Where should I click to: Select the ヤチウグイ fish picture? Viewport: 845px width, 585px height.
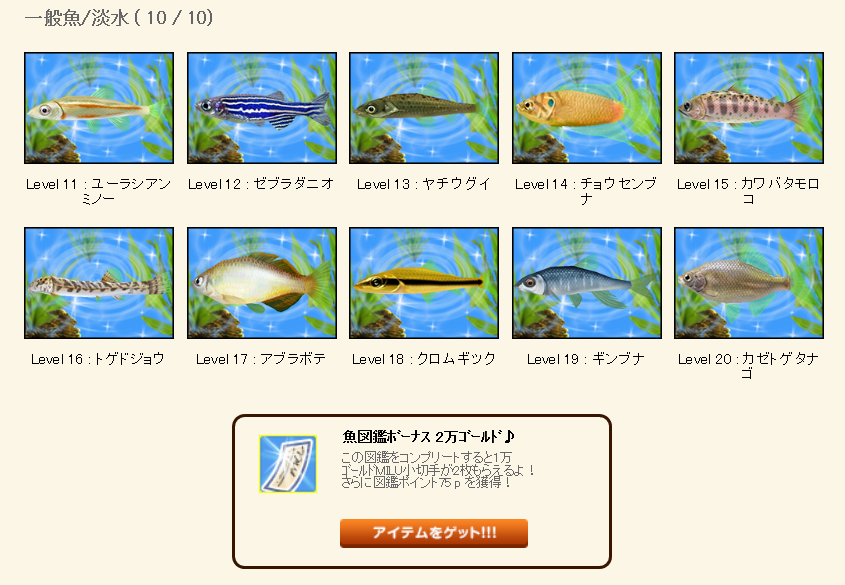424,108
